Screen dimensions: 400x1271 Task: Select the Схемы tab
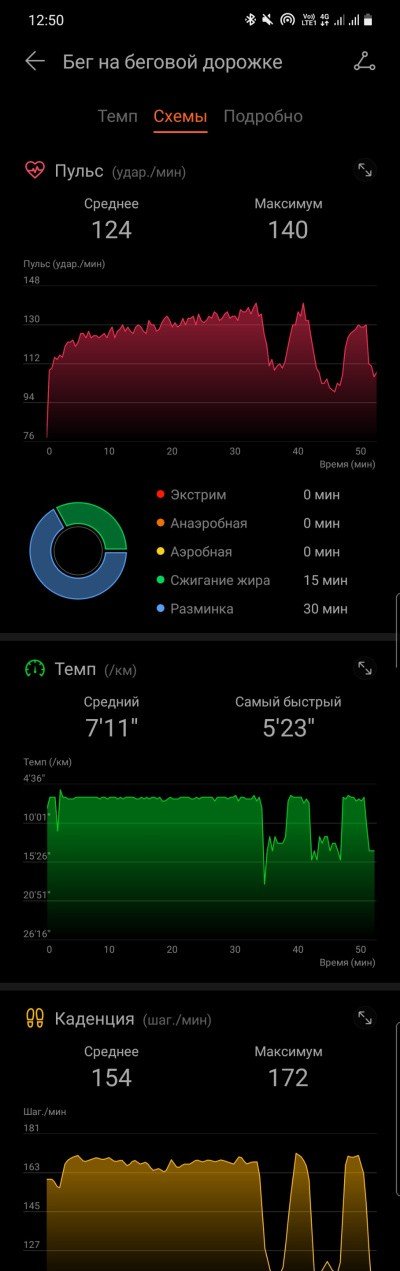pyautogui.click(x=181, y=116)
